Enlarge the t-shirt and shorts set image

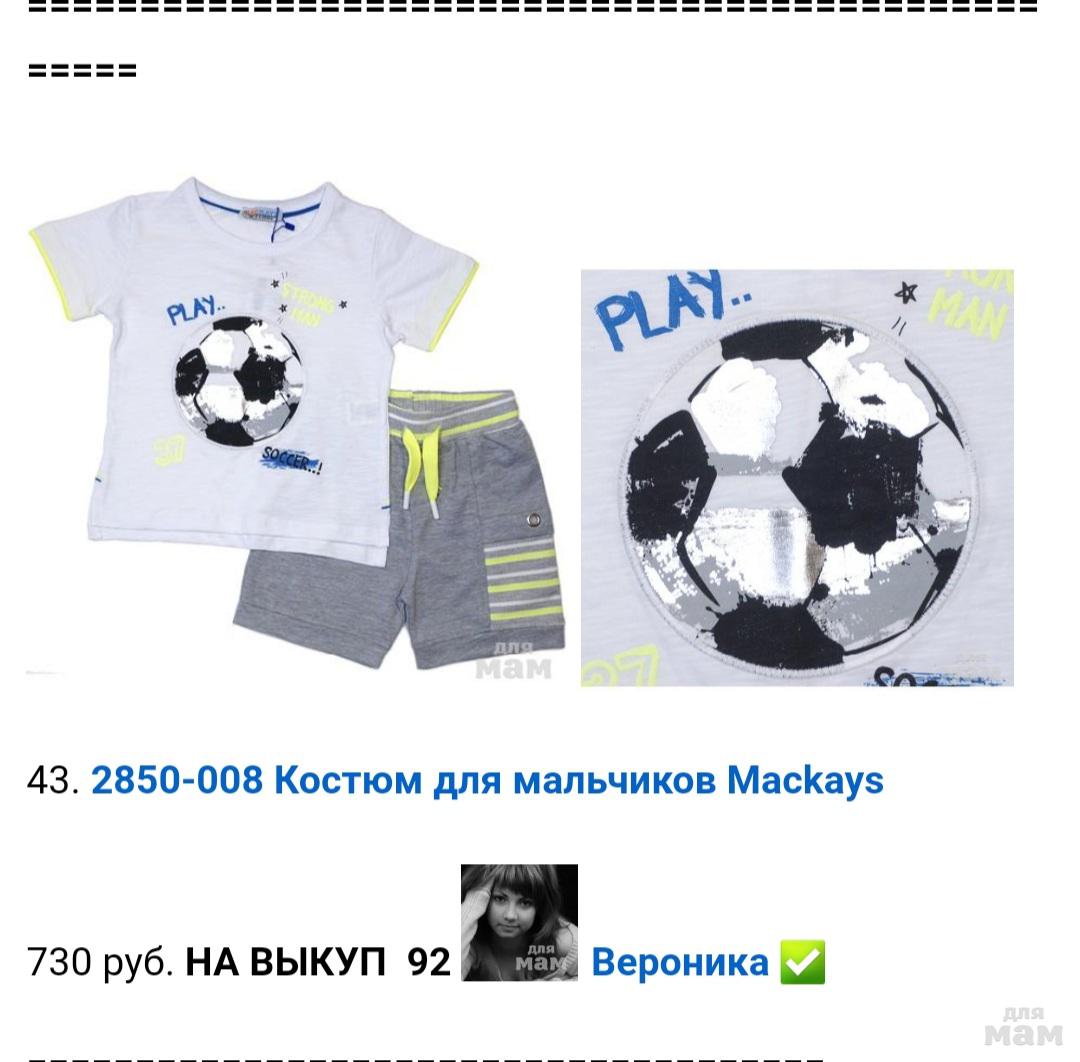coord(297,427)
